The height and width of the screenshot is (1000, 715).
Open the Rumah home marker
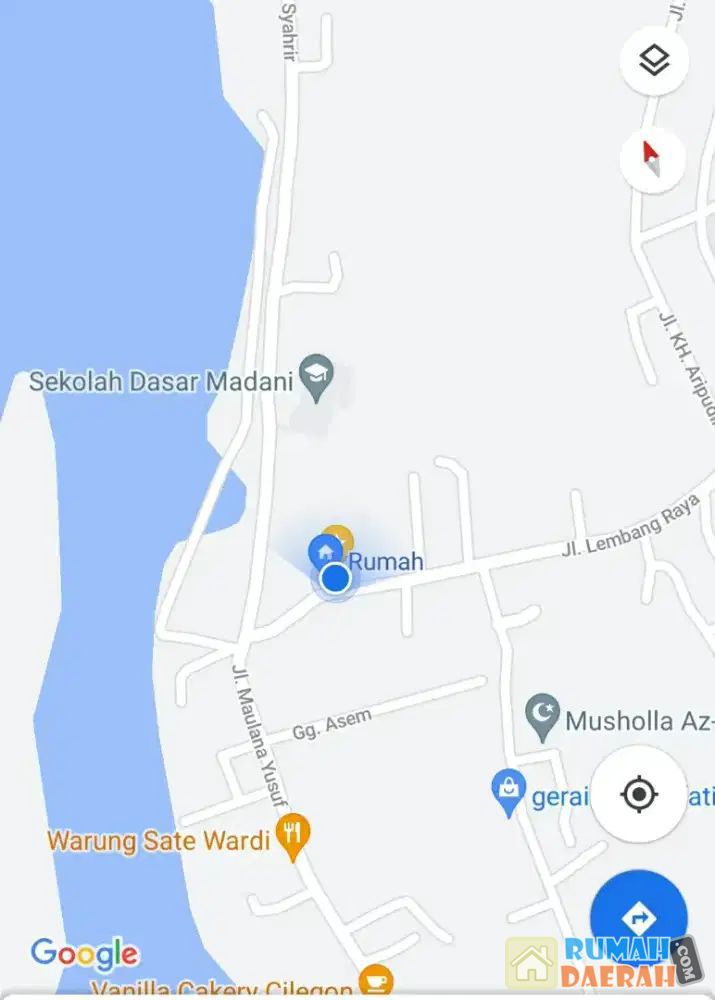324,551
